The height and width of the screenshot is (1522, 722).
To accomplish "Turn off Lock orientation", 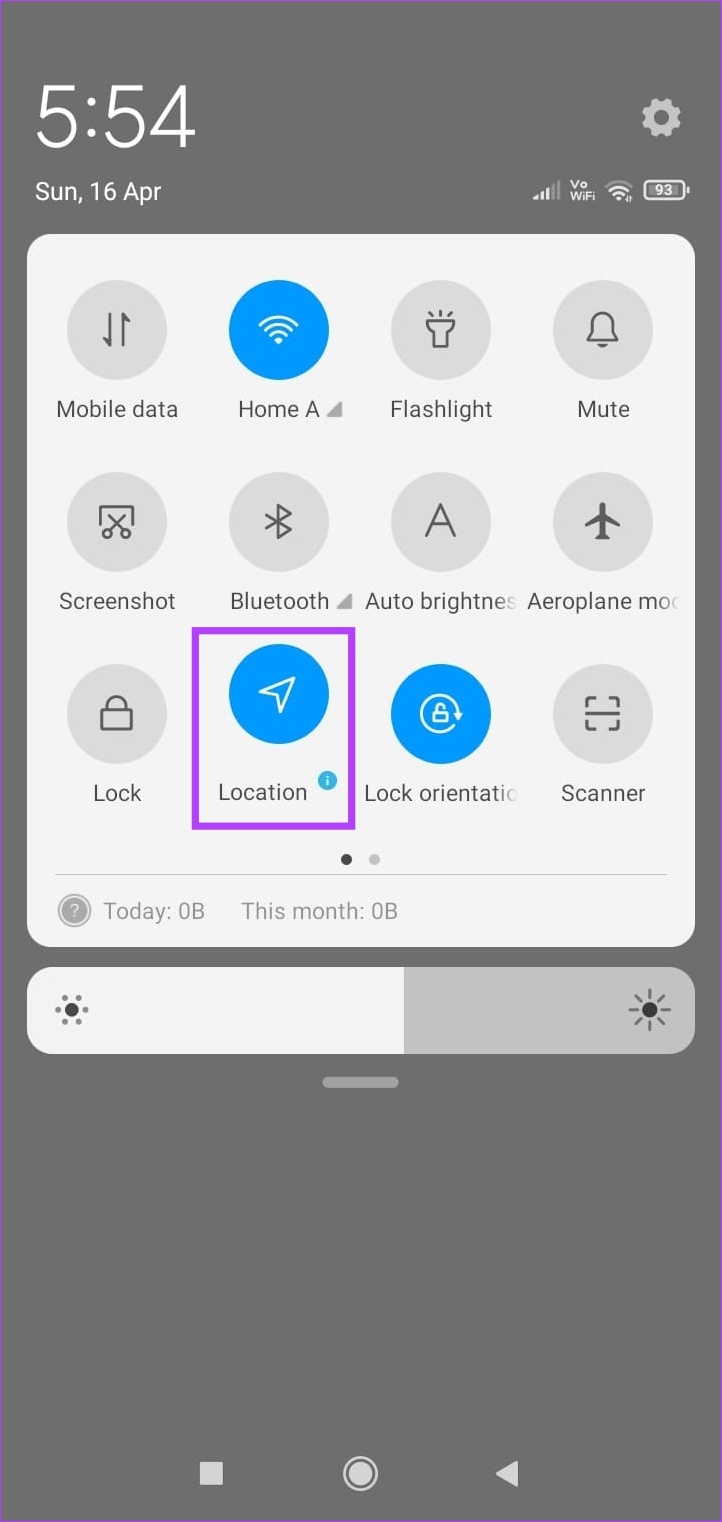I will [x=441, y=714].
